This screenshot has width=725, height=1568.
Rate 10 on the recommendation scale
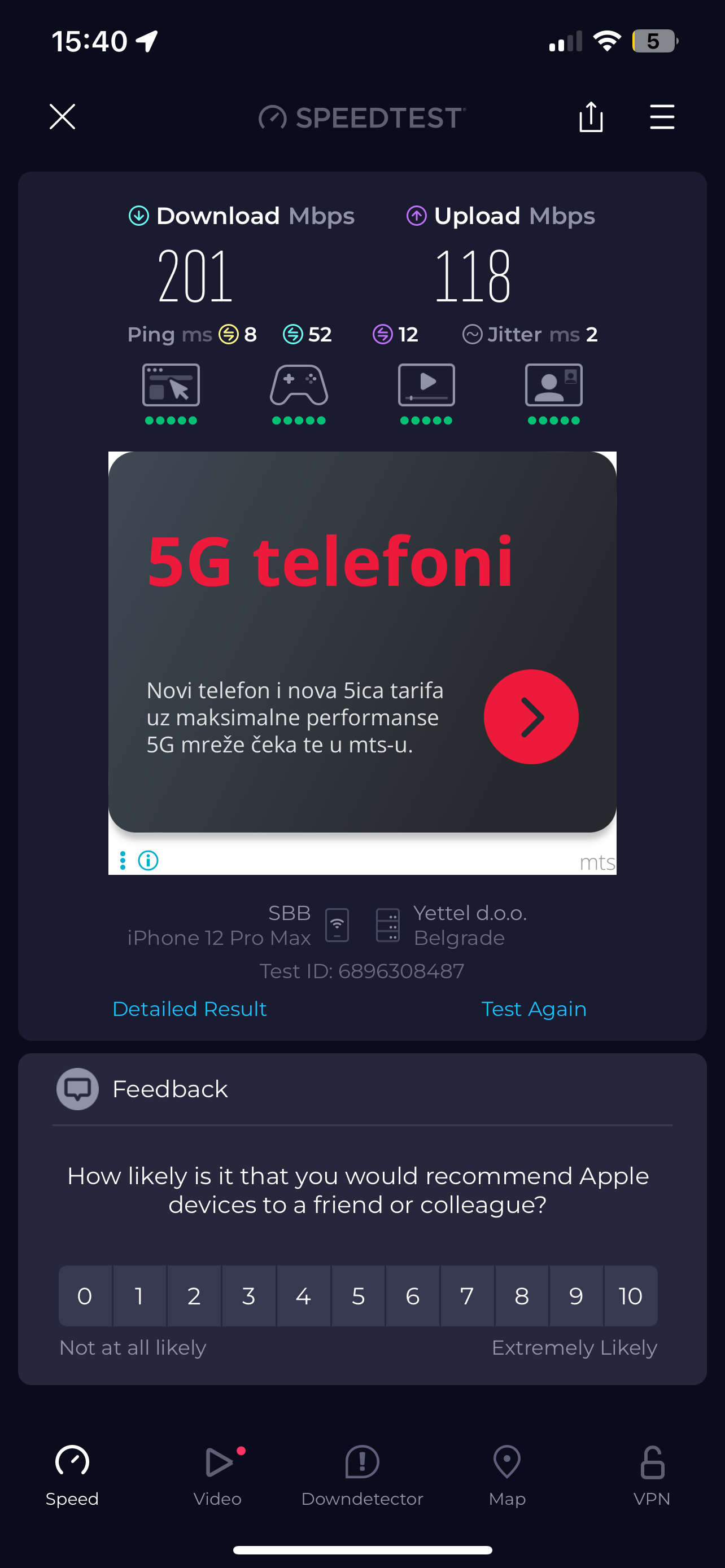[x=630, y=1296]
